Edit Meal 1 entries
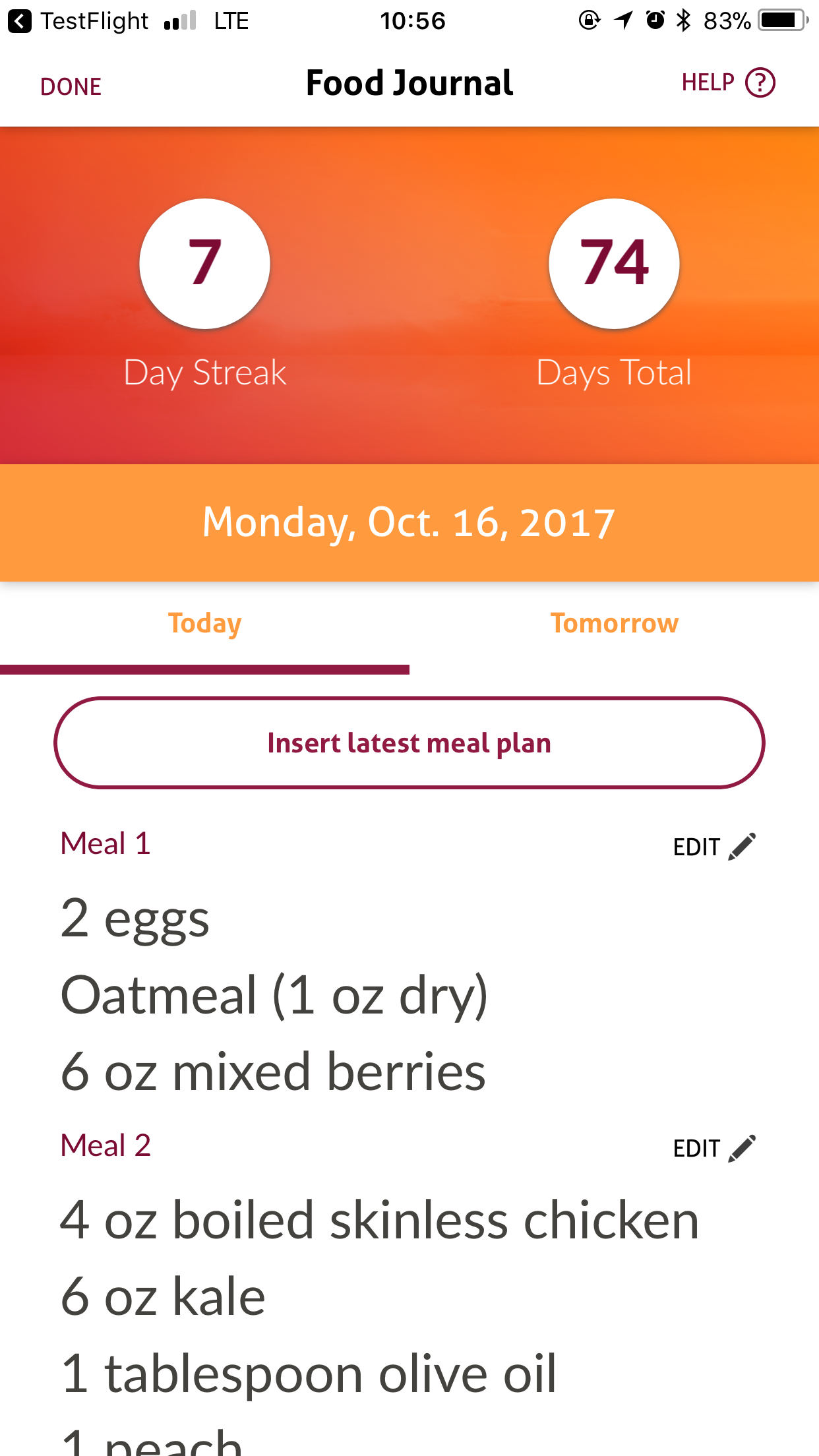The height and width of the screenshot is (1456, 819). point(714,847)
